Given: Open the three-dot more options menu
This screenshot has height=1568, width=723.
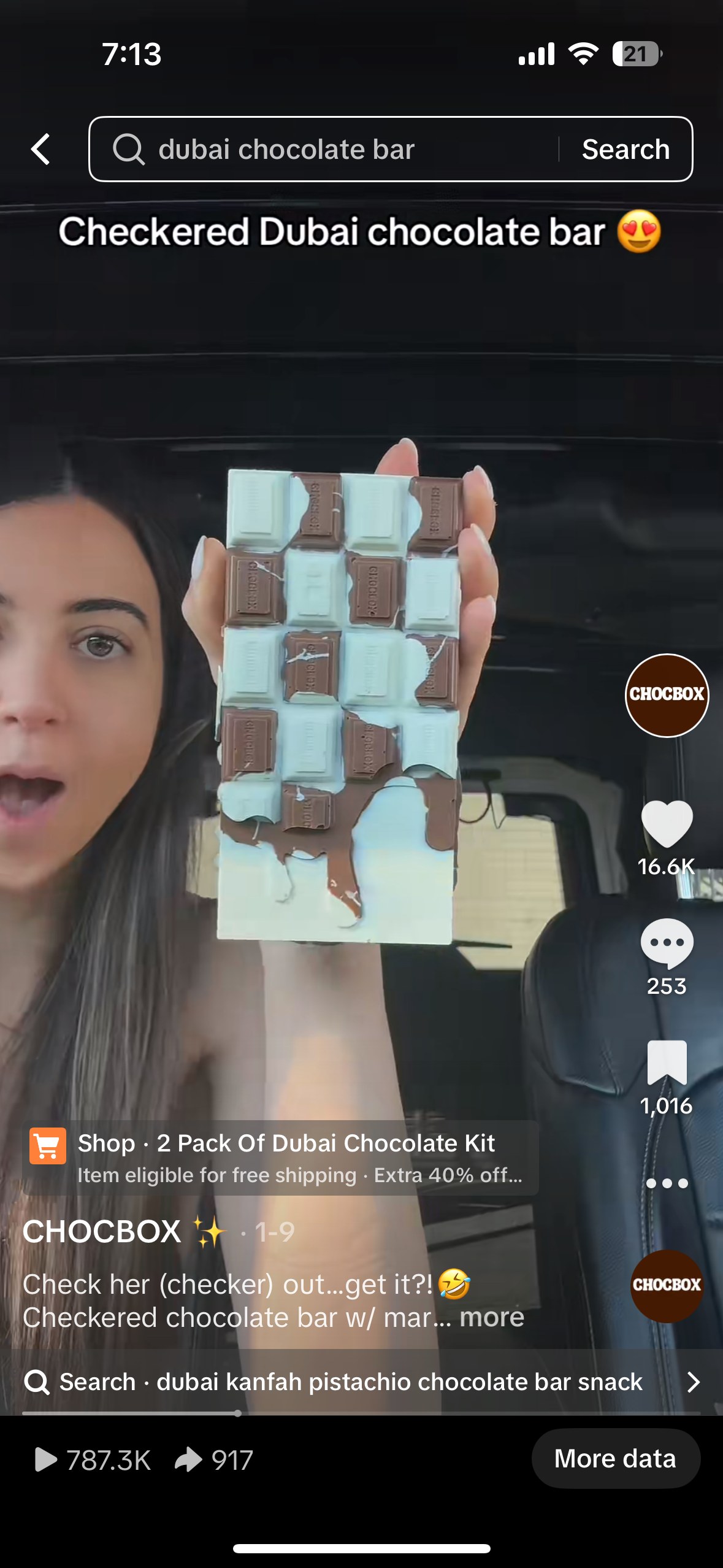Looking at the screenshot, I should (x=667, y=1183).
